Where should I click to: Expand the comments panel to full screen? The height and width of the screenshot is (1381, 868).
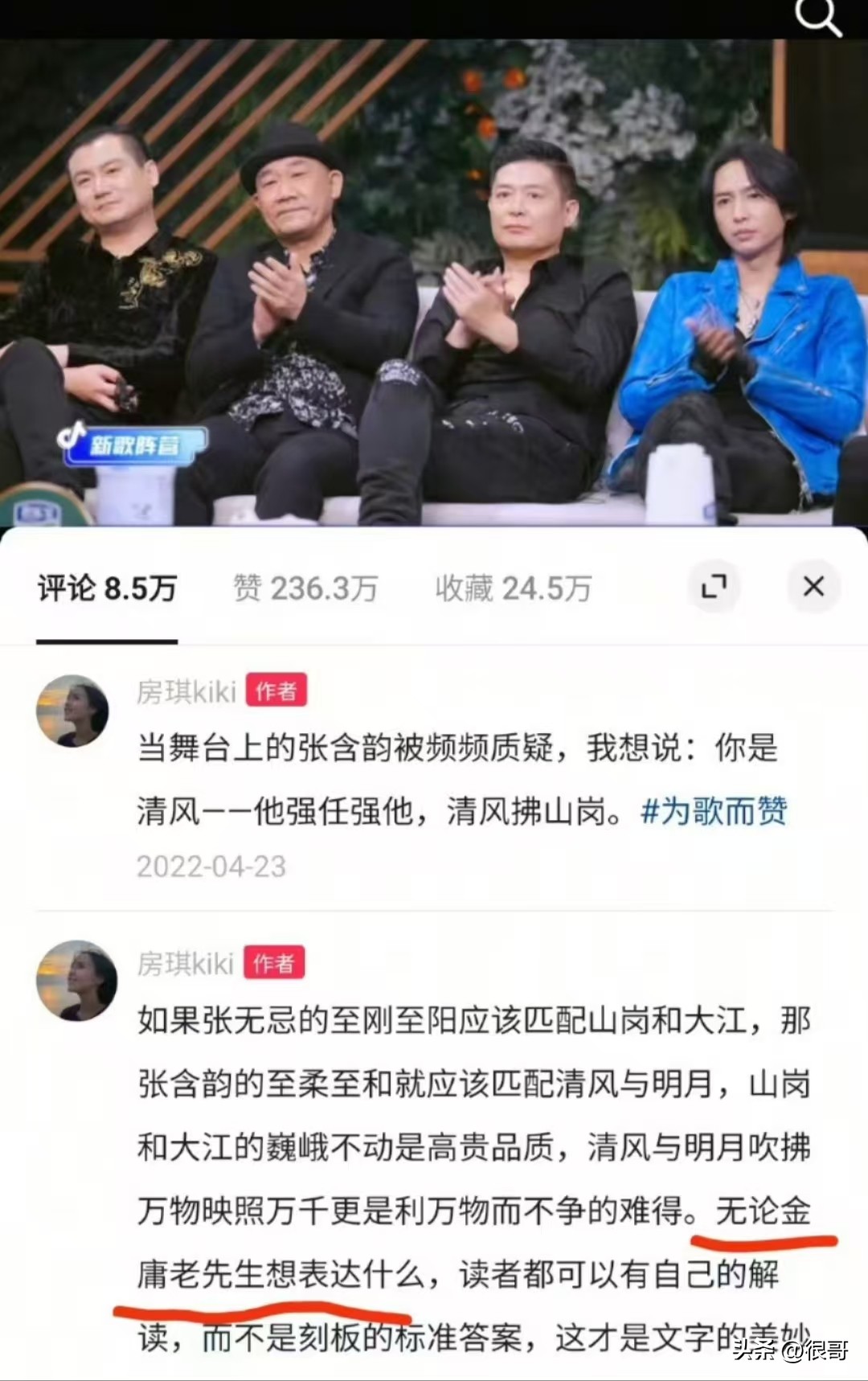click(x=714, y=587)
